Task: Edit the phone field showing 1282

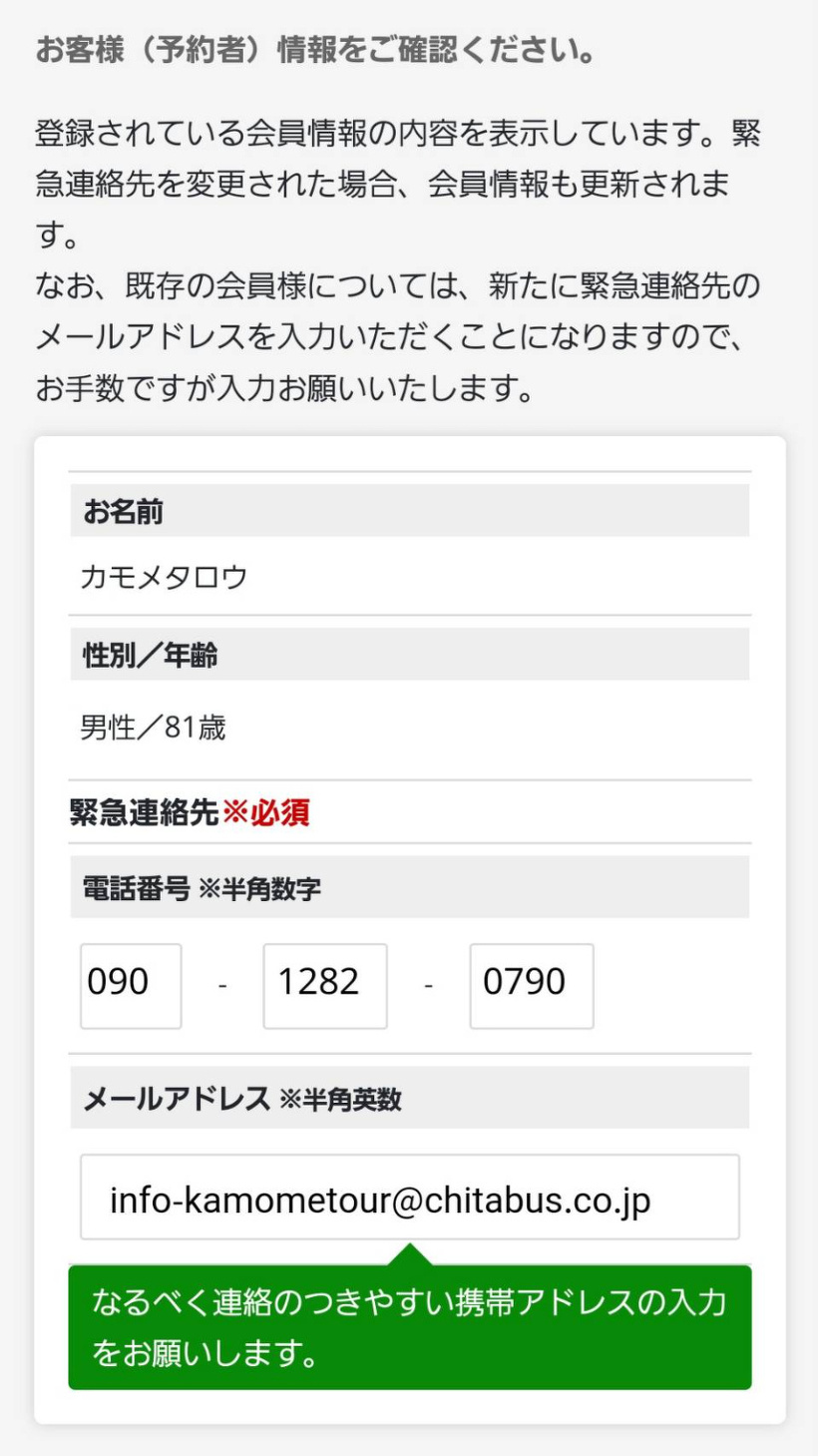Action: pyautogui.click(x=324, y=985)
